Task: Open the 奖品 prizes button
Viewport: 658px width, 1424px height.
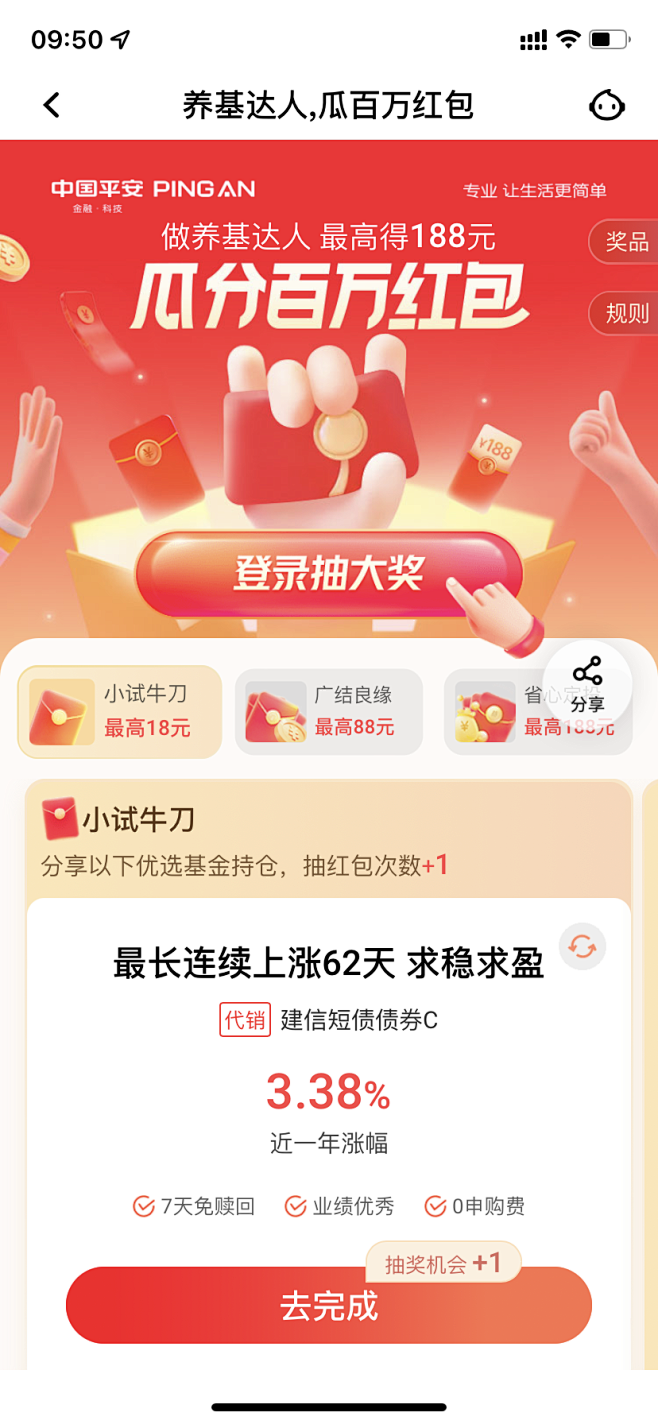Action: (626, 242)
